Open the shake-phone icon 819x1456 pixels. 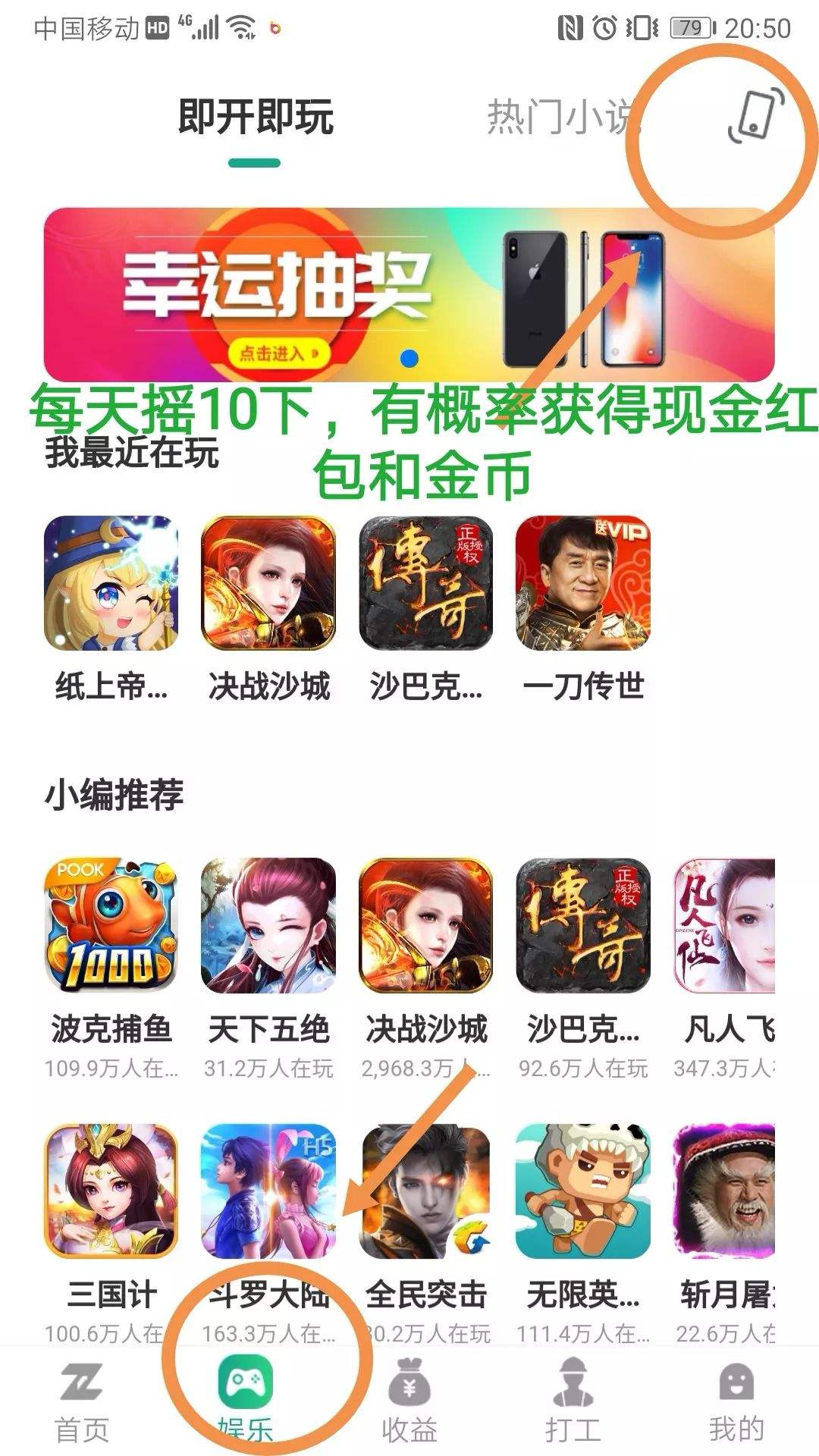[x=755, y=116]
